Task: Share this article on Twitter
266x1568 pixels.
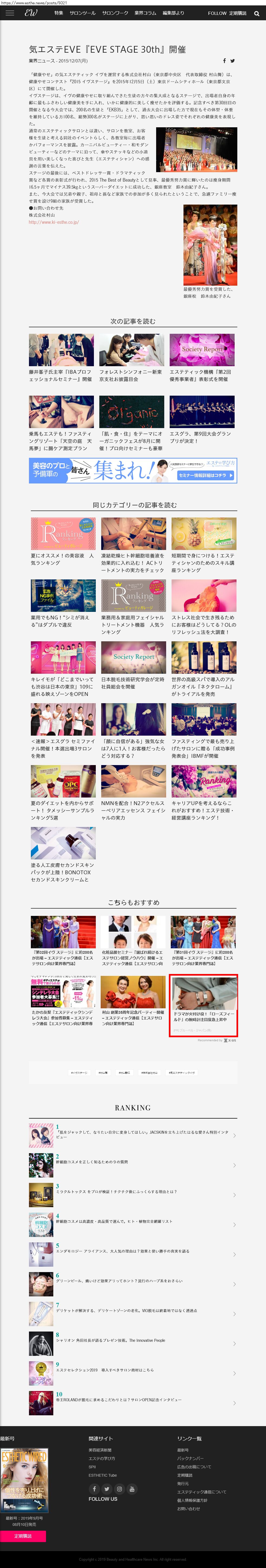Action: (232, 61)
